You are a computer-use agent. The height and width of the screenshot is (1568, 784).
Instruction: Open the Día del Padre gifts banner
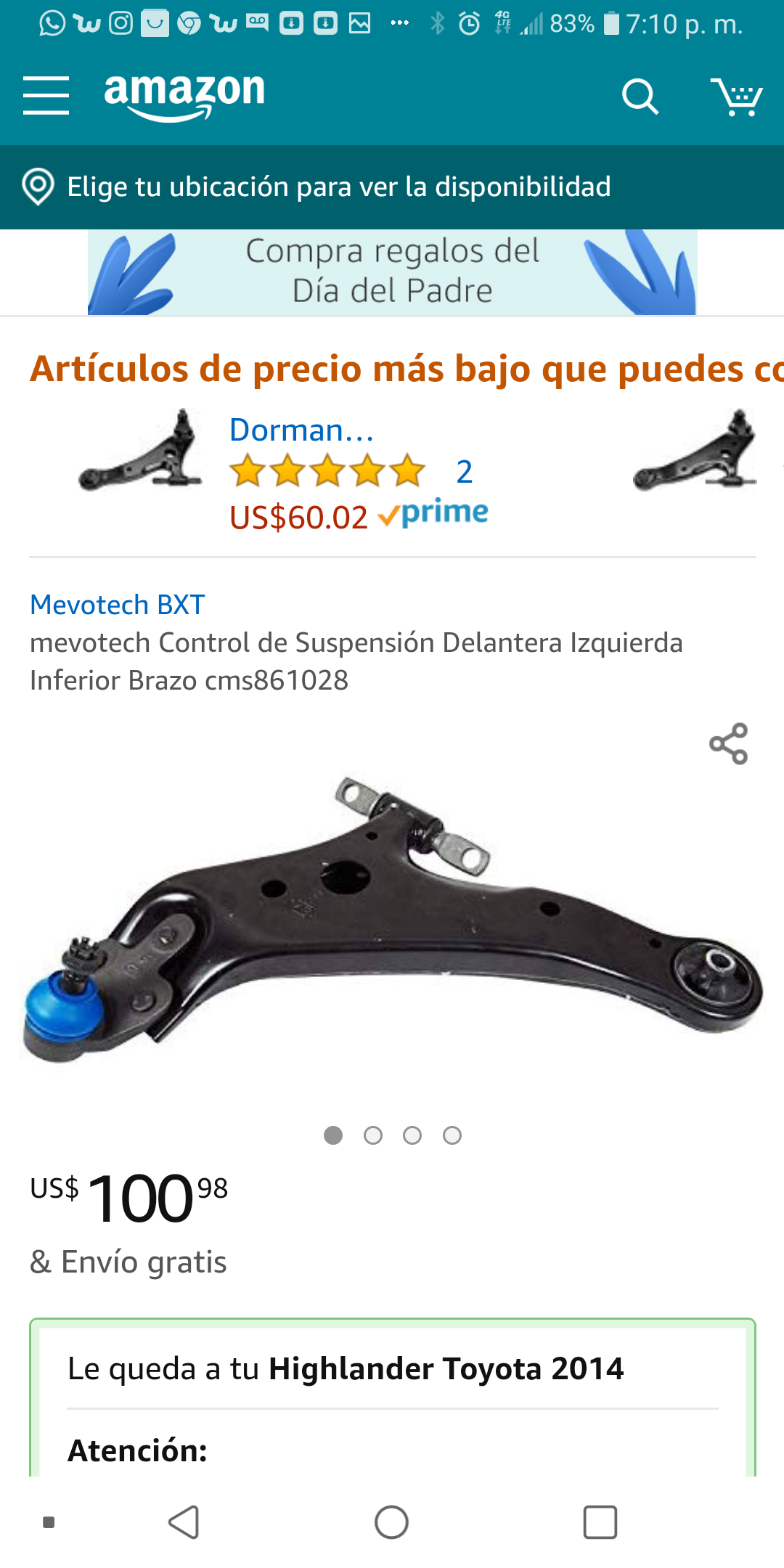click(x=392, y=272)
